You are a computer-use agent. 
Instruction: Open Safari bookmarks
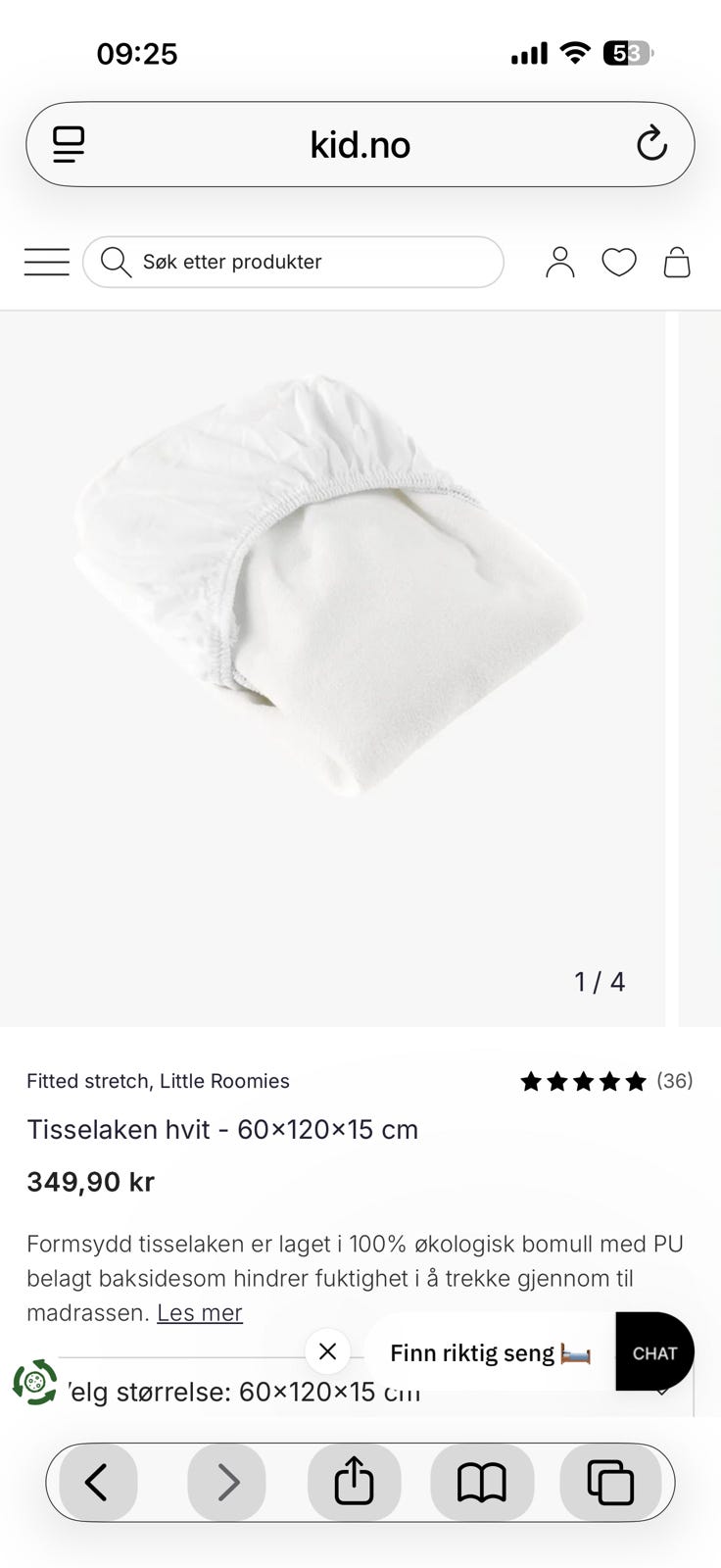[x=481, y=1482]
